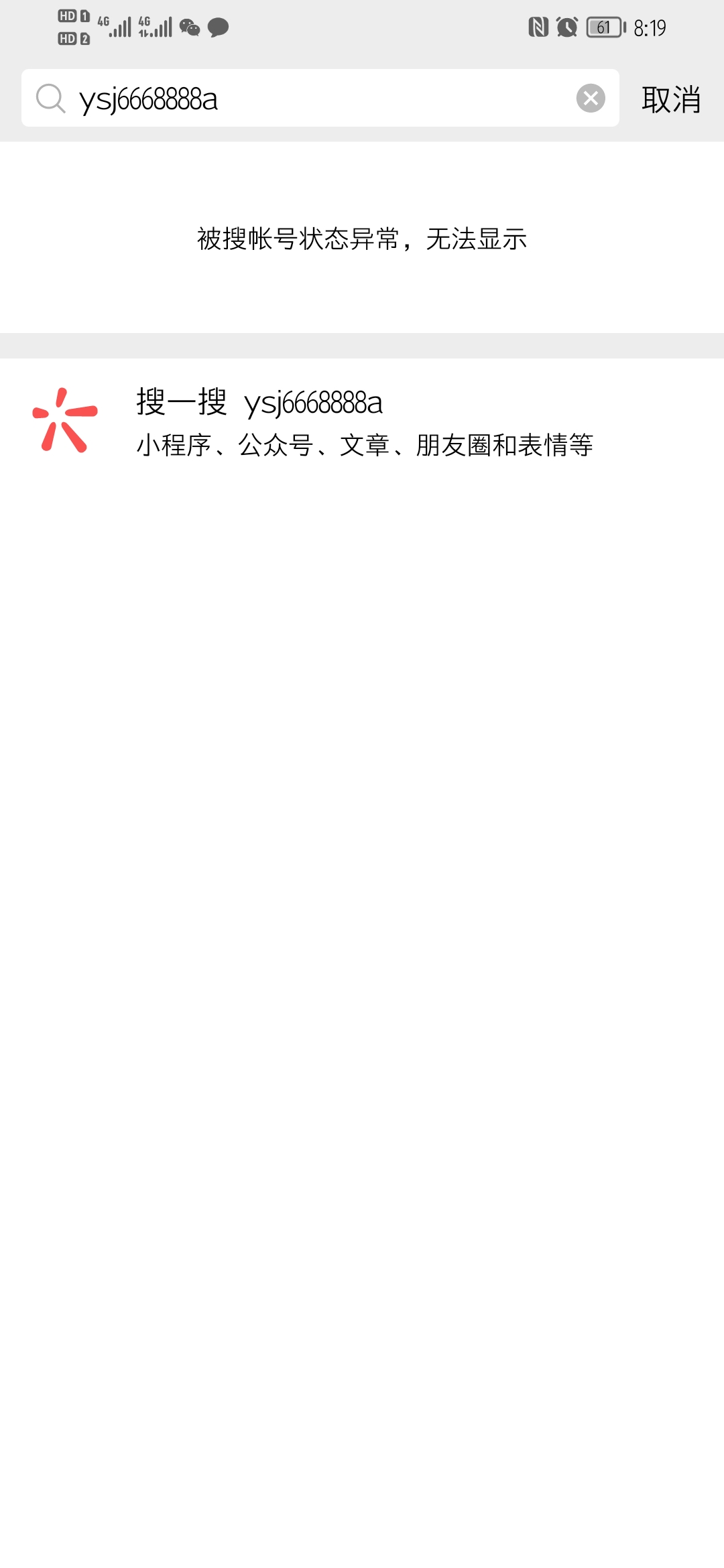Clear the search text with the X button
Image resolution: width=724 pixels, height=1568 pixels.
pos(591,99)
